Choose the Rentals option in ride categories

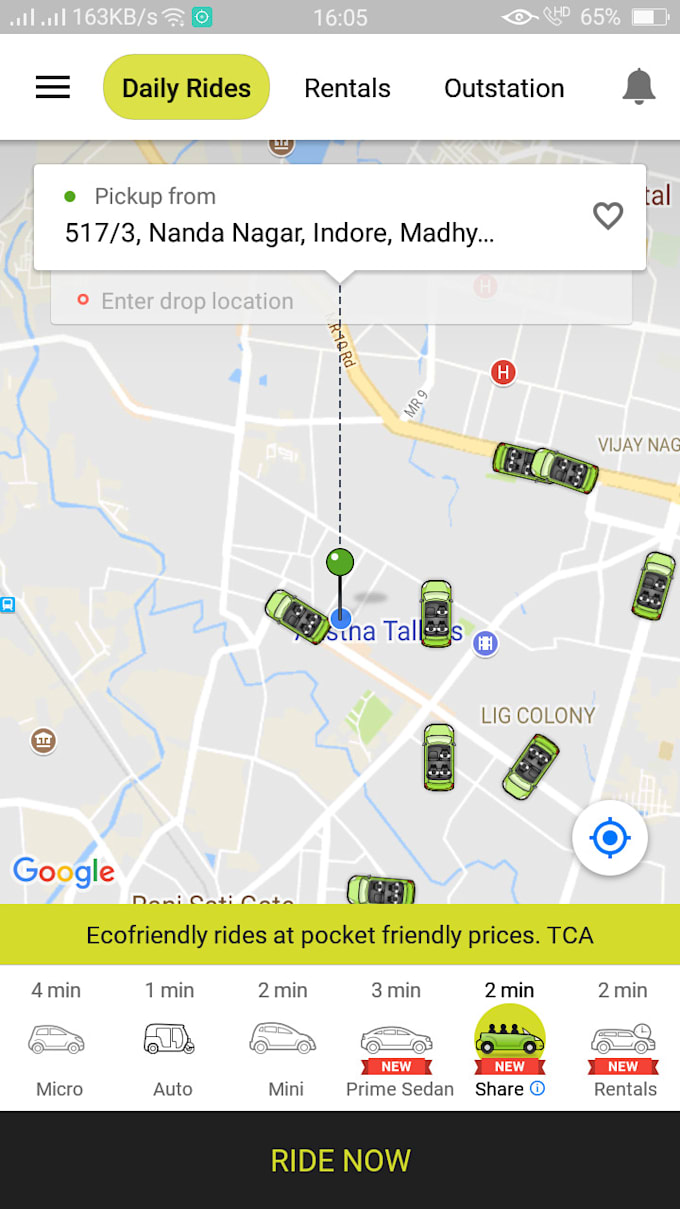click(x=624, y=1039)
